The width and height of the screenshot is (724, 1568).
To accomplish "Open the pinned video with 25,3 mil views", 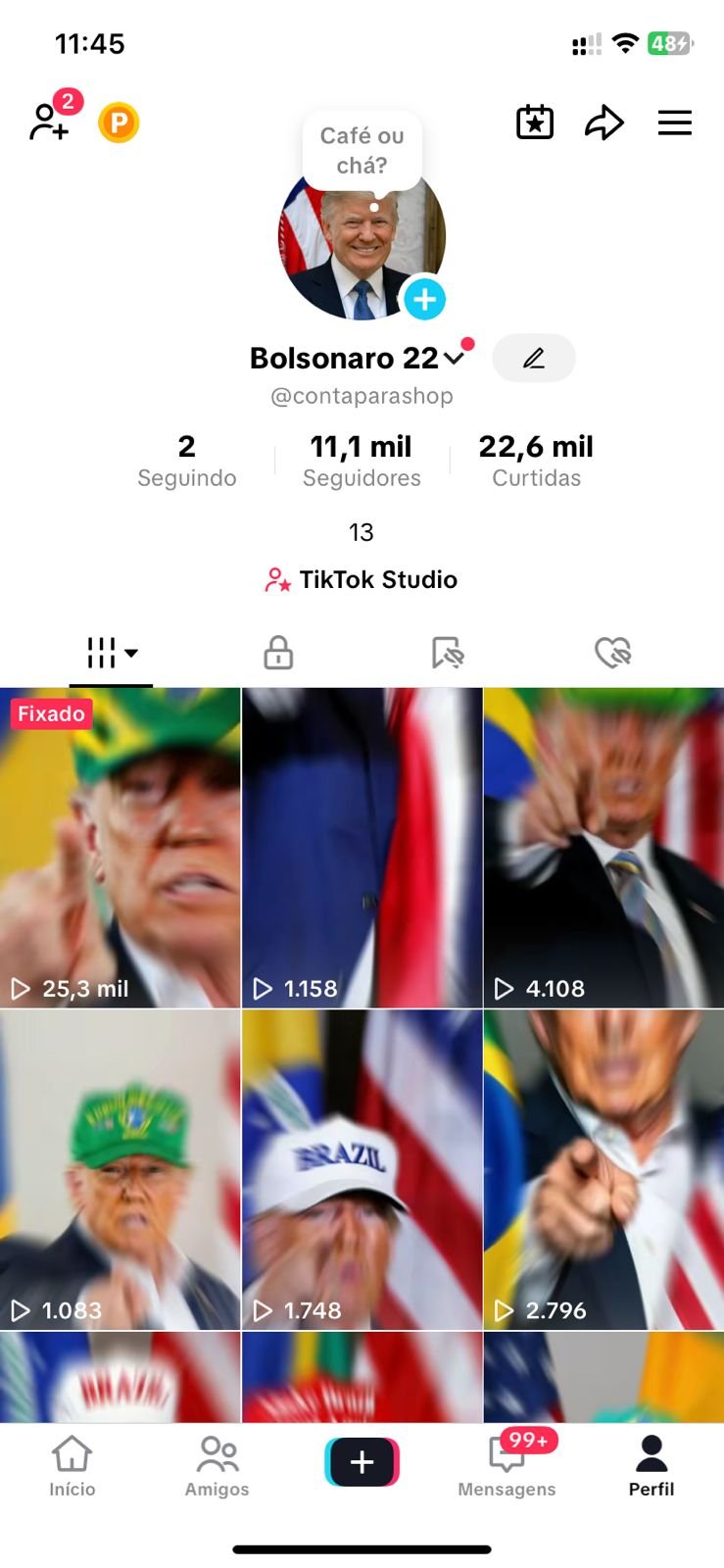I will (x=120, y=848).
